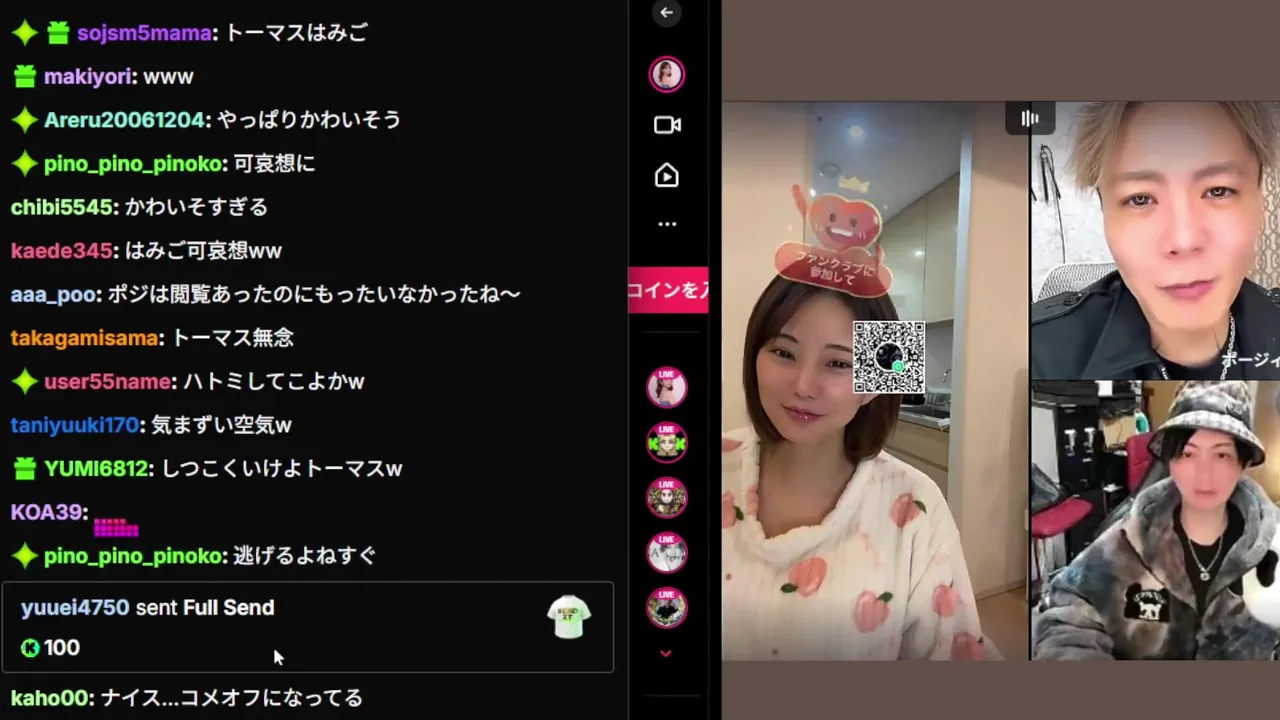Tap the back arrow at the top
Image resolution: width=1280 pixels, height=720 pixels.
point(667,13)
